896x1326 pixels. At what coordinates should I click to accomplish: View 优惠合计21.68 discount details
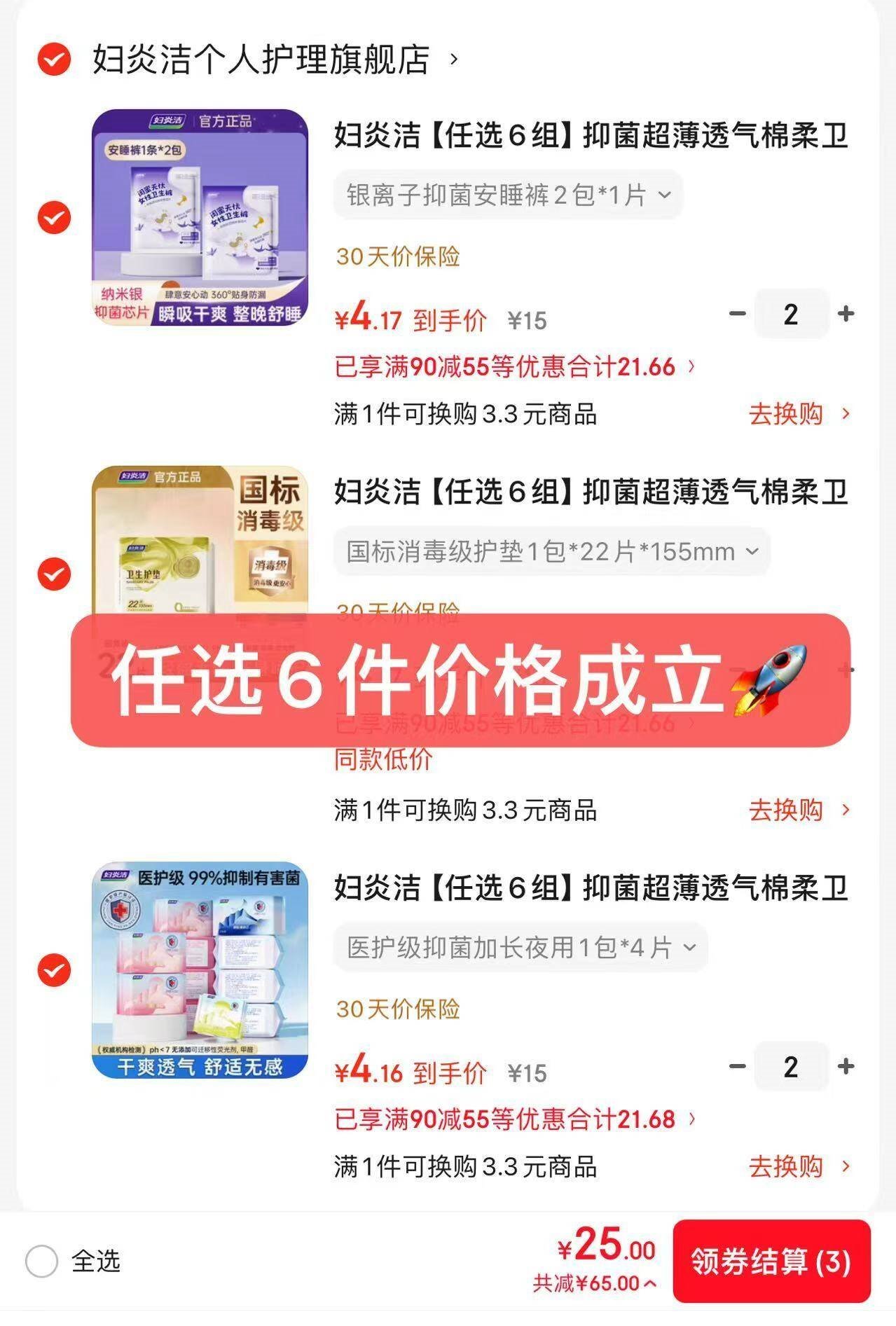515,1119
